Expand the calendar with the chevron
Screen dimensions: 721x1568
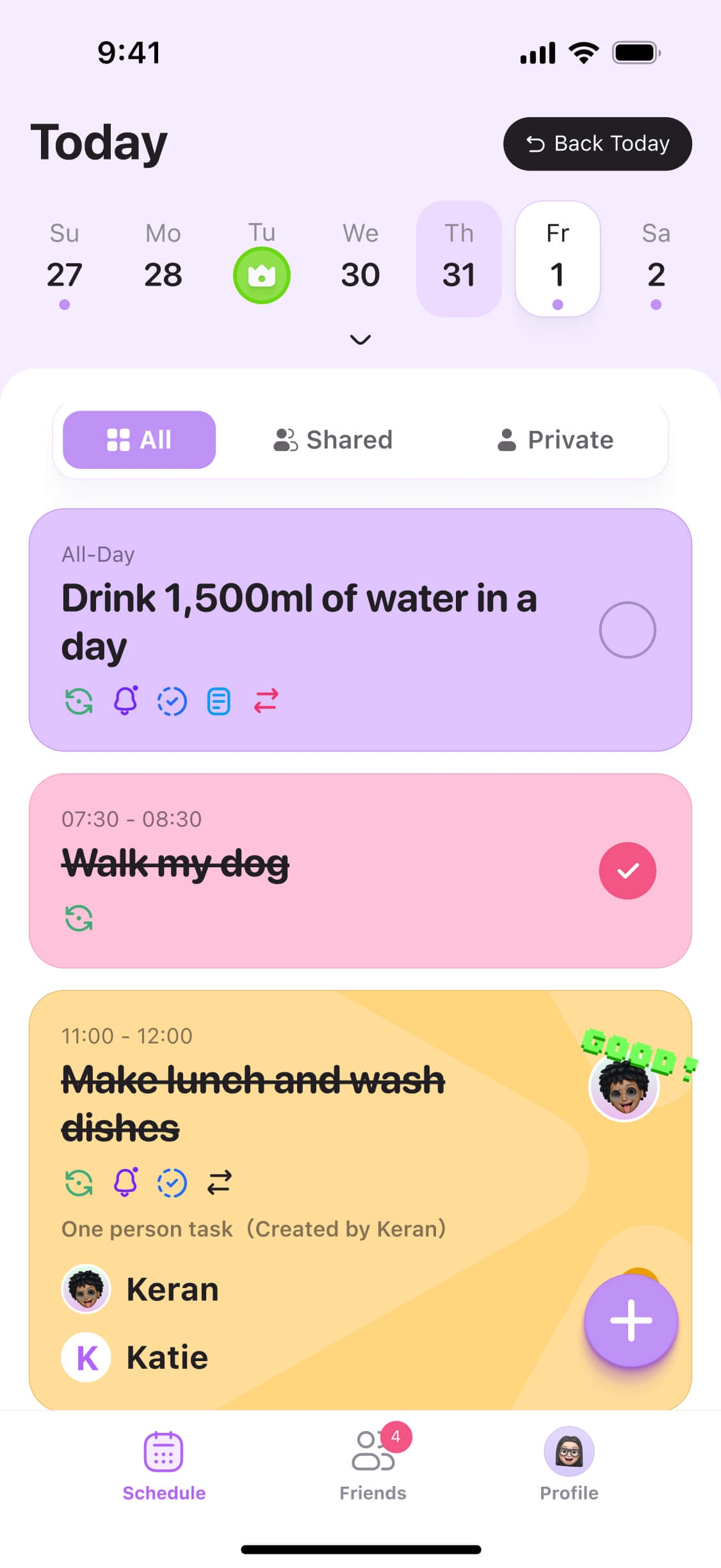point(360,340)
